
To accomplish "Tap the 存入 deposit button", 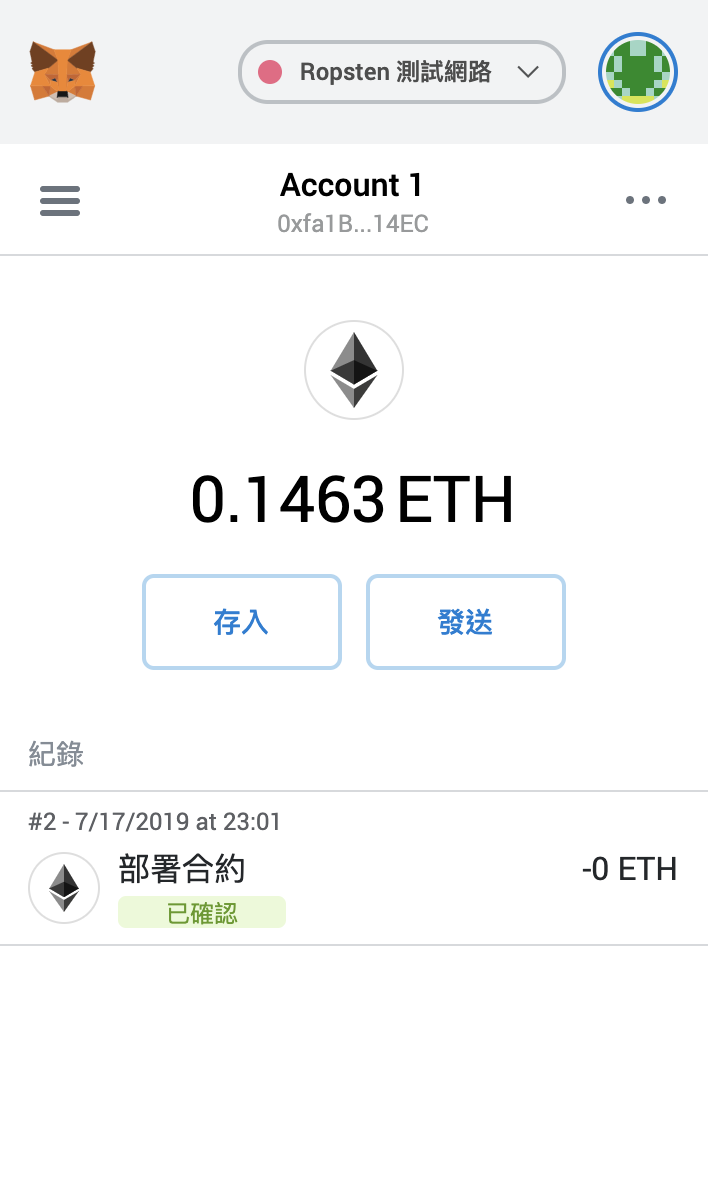I will click(x=242, y=622).
